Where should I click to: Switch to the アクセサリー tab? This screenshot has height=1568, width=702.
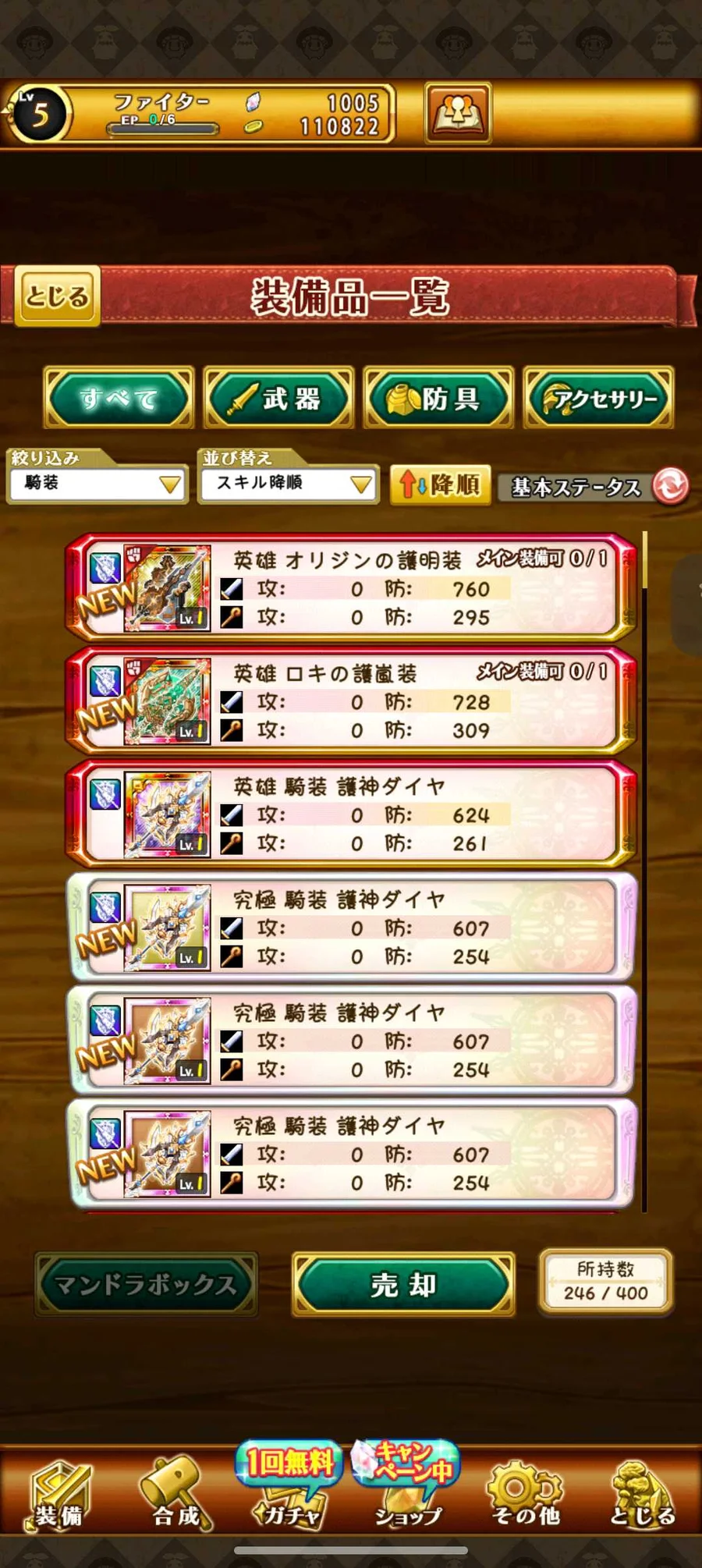pyautogui.click(x=598, y=398)
